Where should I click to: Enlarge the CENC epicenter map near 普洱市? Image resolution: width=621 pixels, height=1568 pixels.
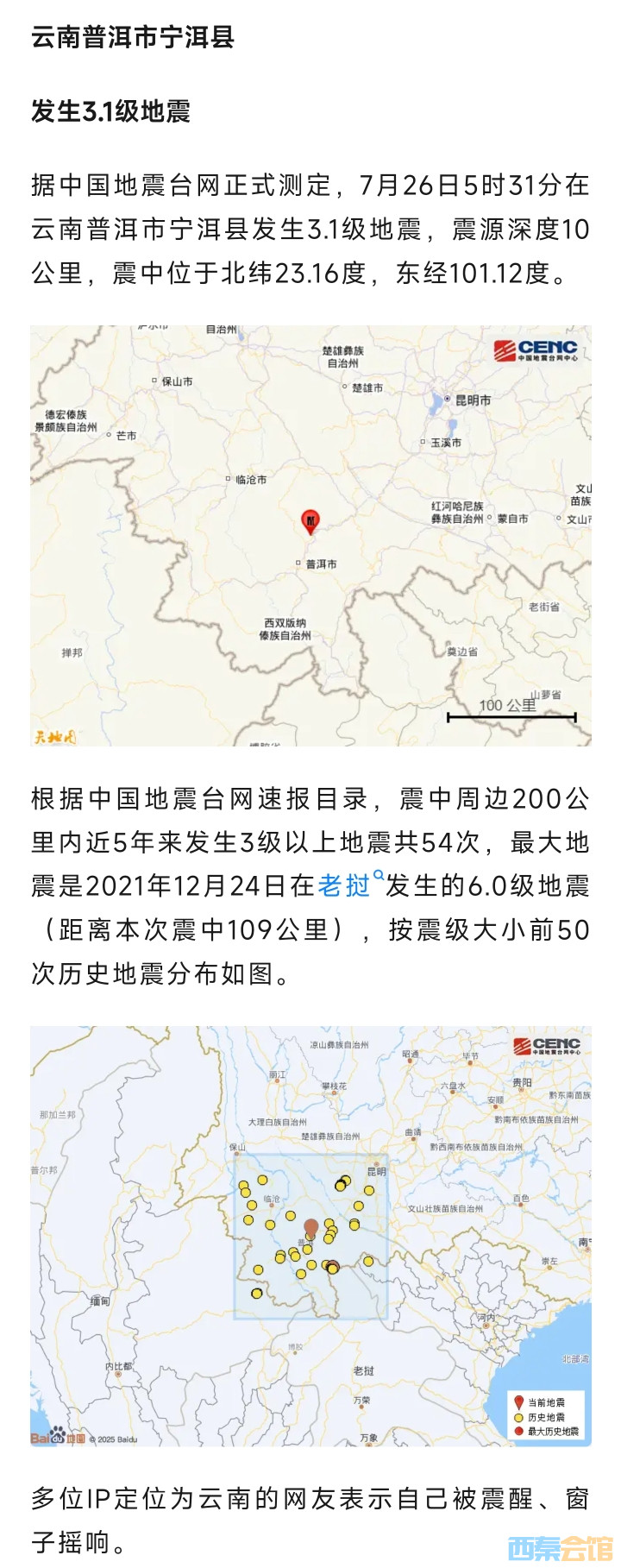coord(310,535)
